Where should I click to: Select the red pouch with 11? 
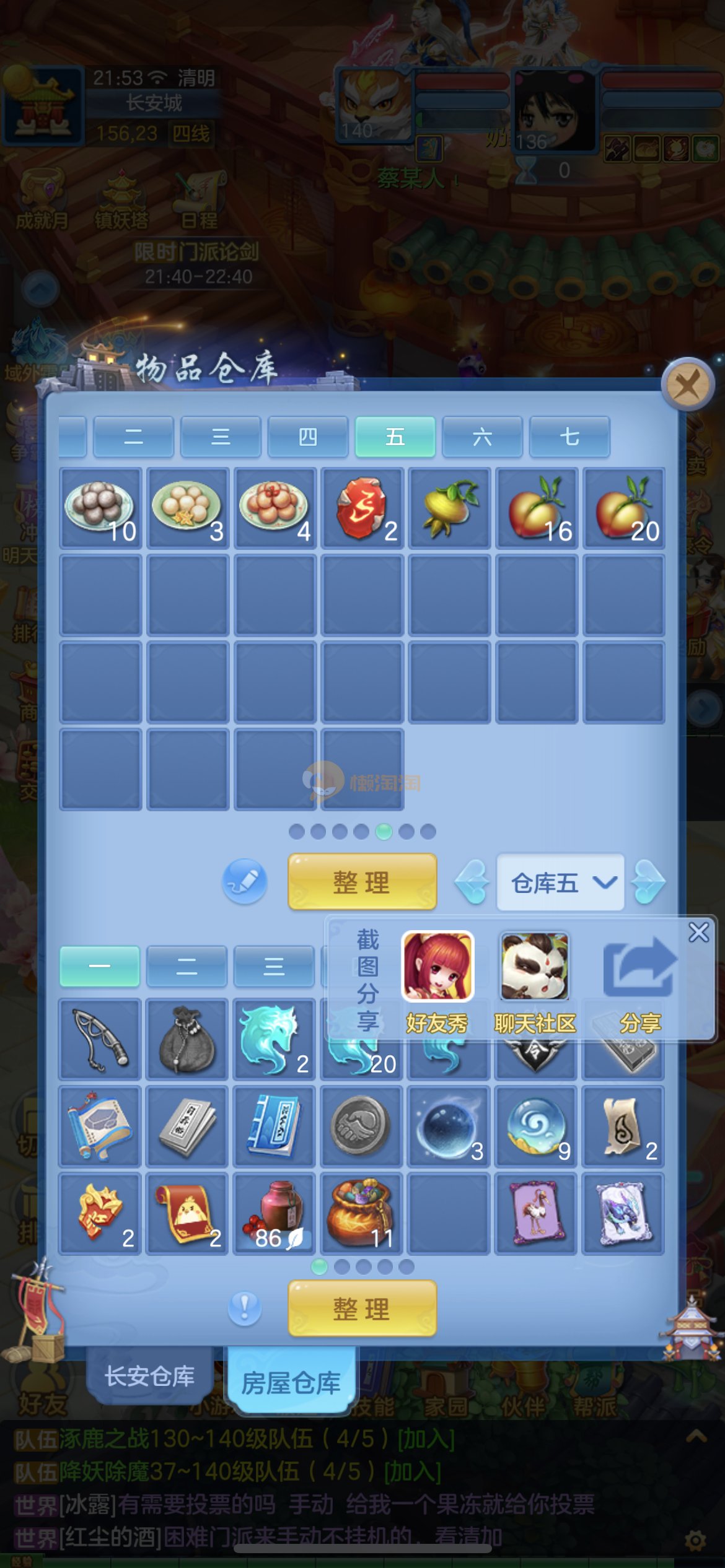[362, 1213]
